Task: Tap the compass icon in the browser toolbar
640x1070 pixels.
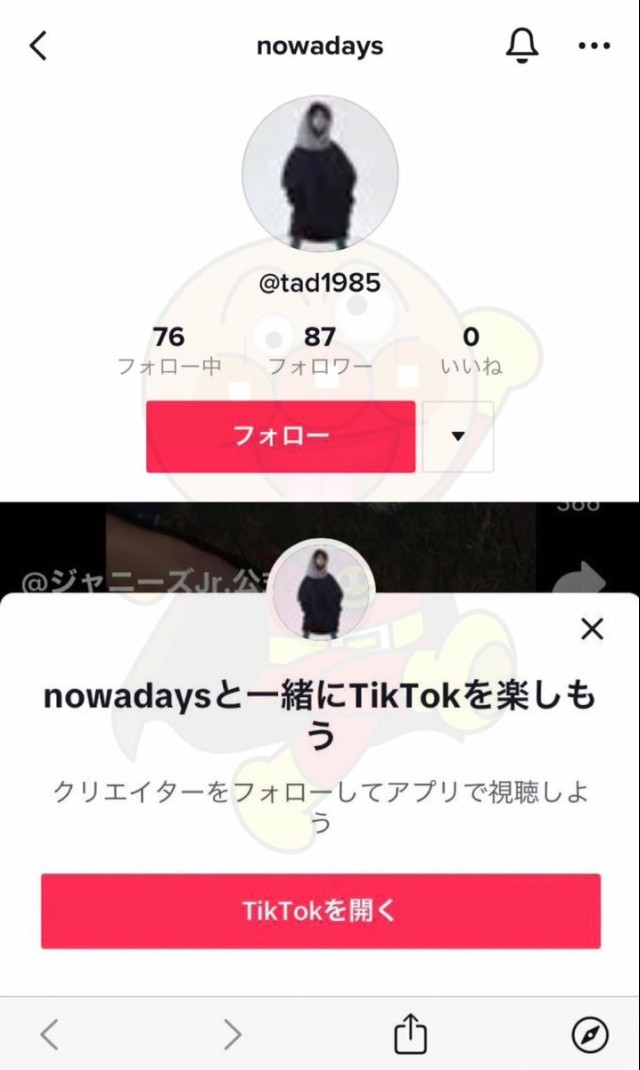Action: coord(590,1034)
